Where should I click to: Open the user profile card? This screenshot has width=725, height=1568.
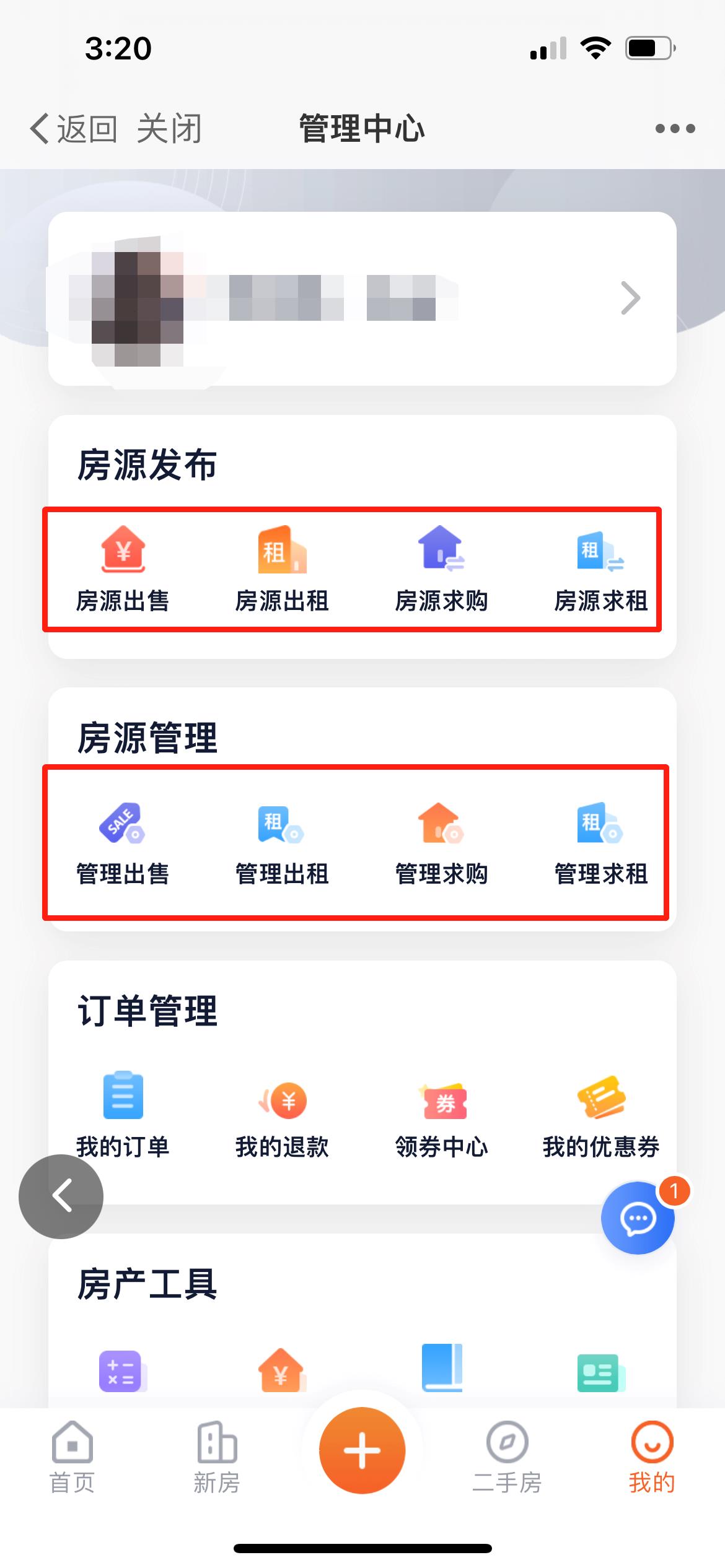pyautogui.click(x=362, y=298)
